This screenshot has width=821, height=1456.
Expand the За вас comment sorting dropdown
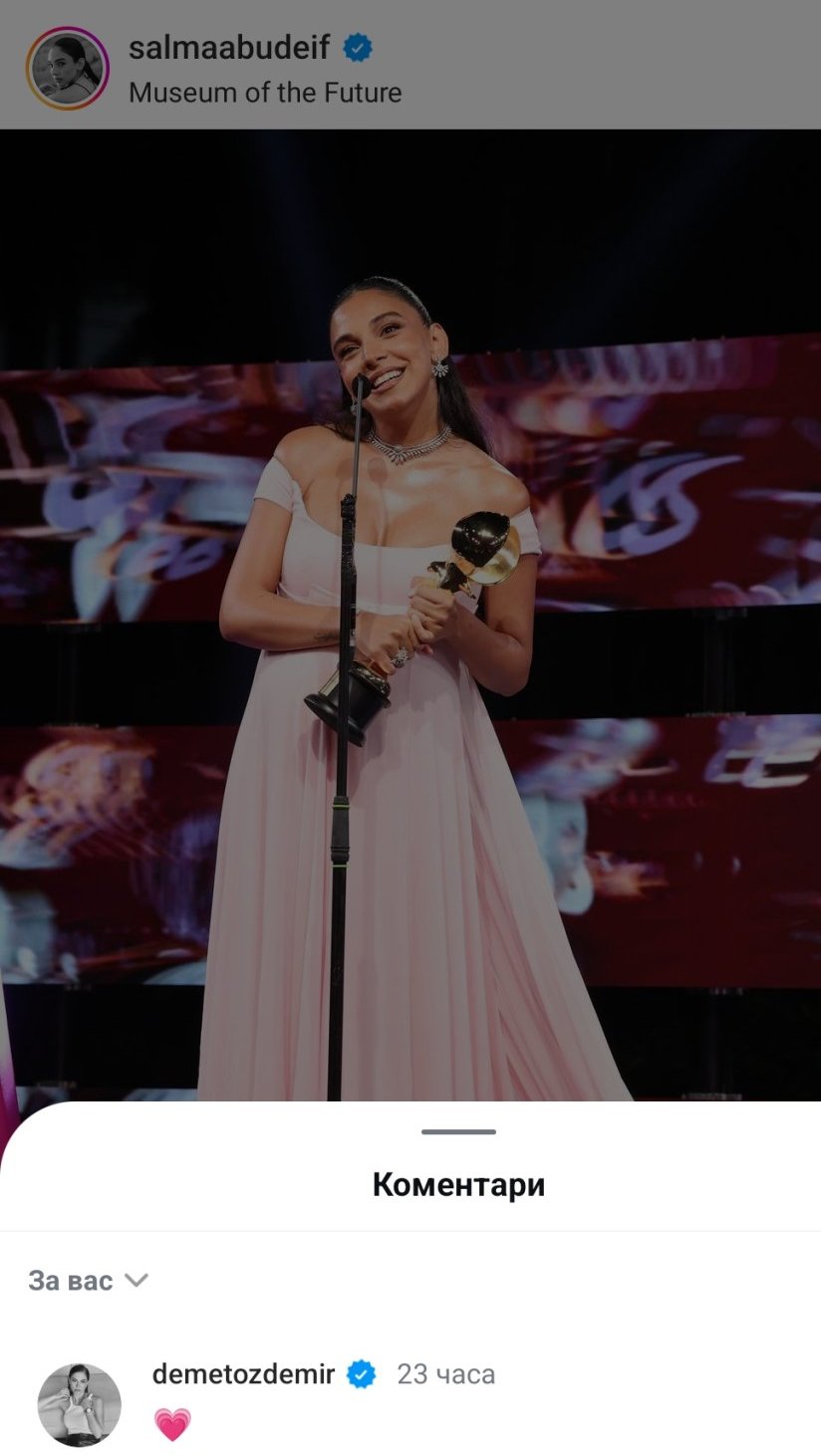[88, 1281]
